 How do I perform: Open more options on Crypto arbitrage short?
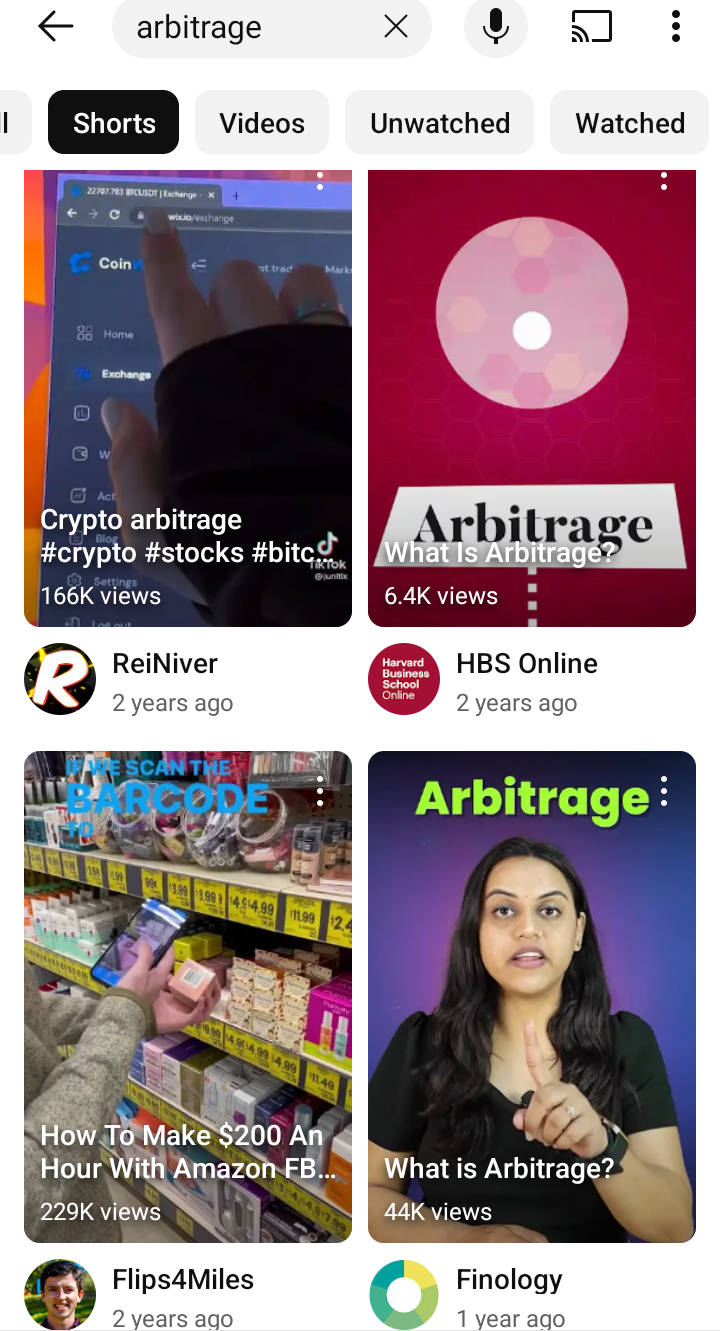coord(320,181)
